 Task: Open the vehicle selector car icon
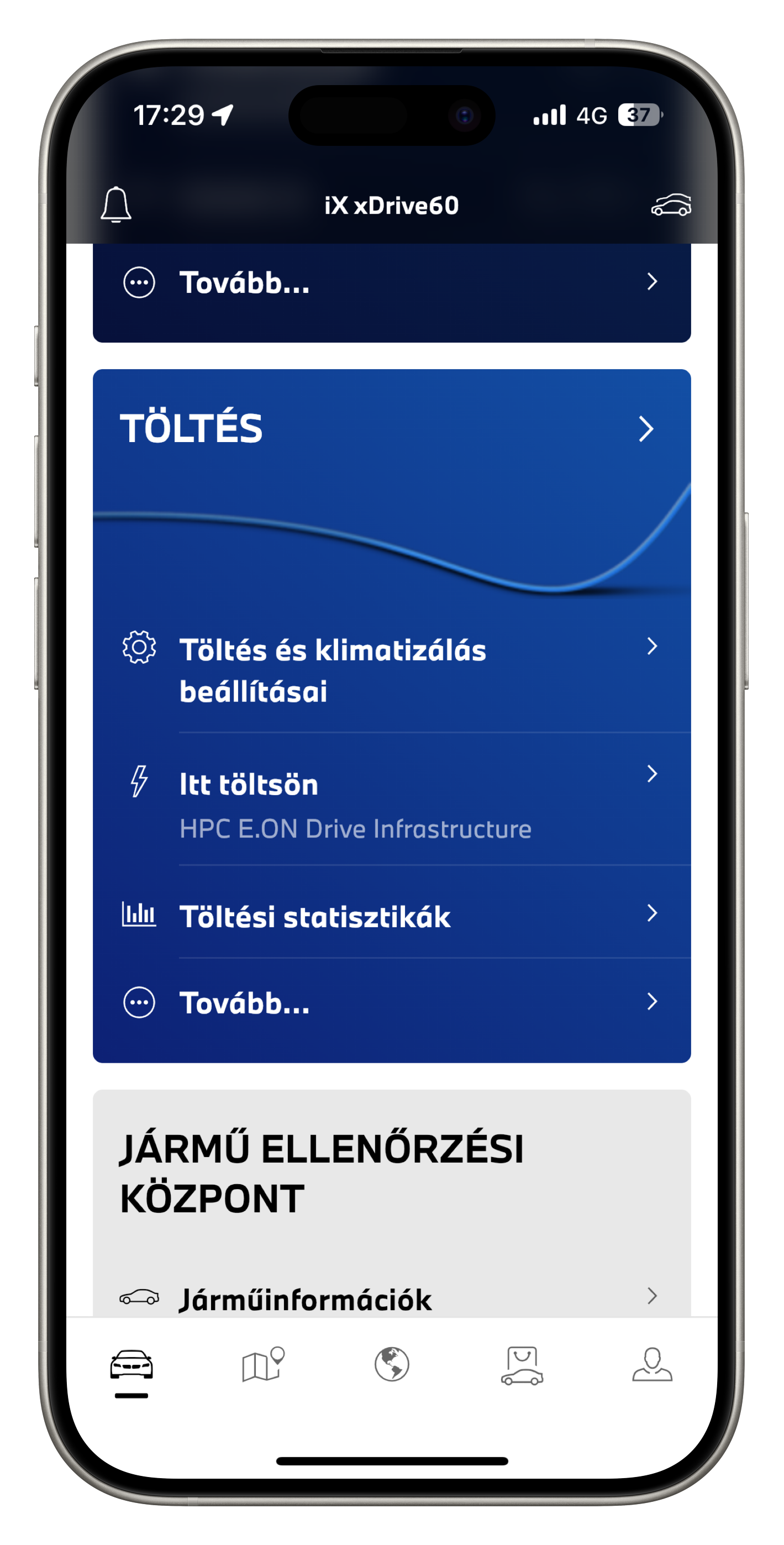(671, 204)
